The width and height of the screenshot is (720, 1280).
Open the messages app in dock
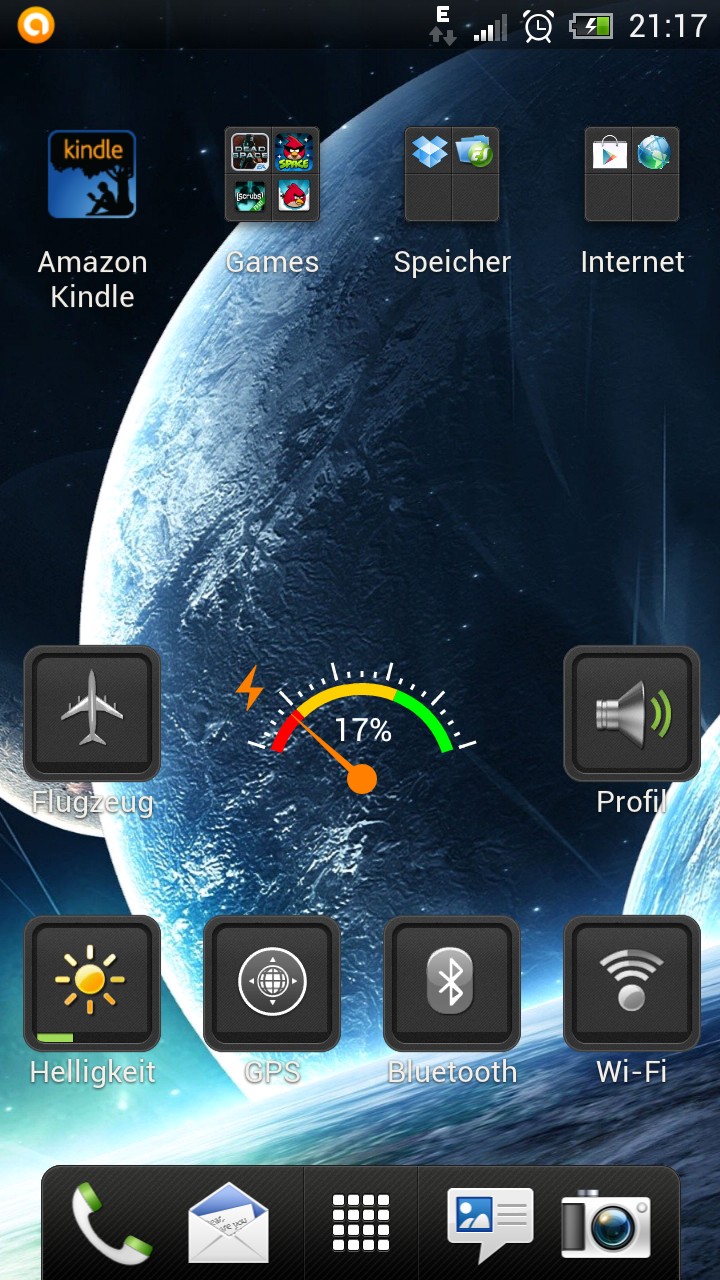pyautogui.click(x=490, y=1222)
